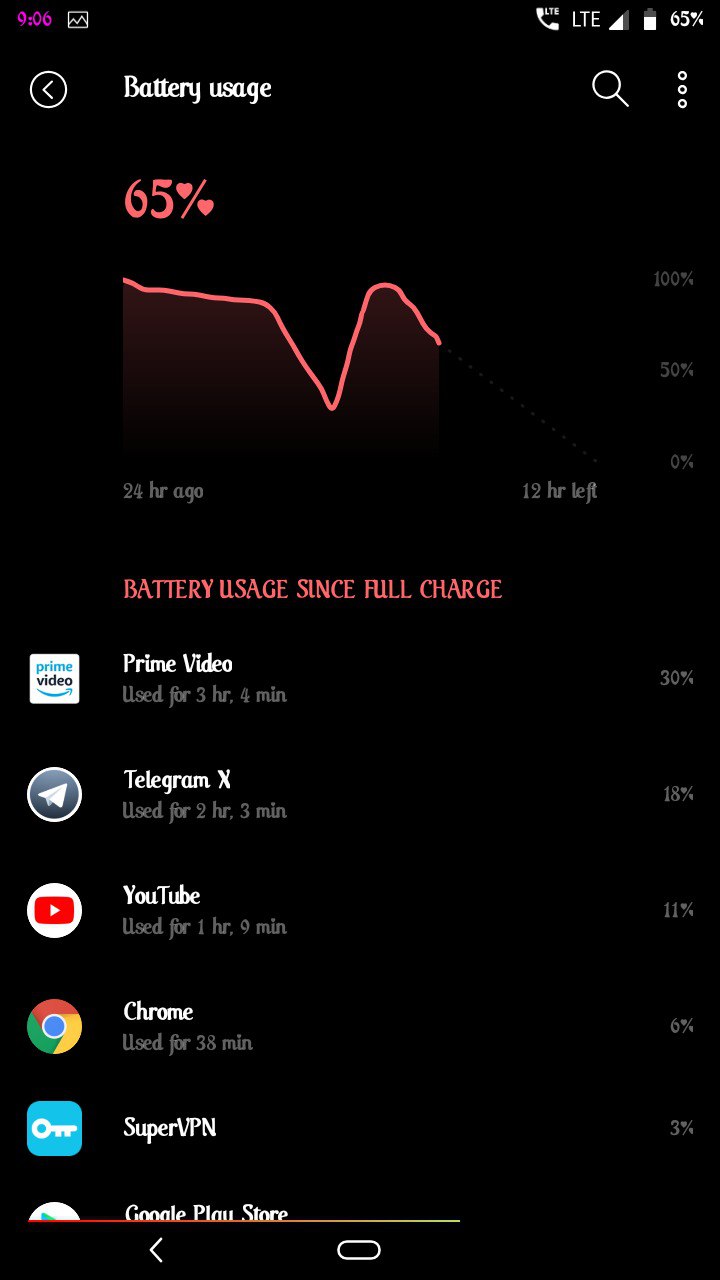The width and height of the screenshot is (720, 1280).
Task: Show SuperVPN battery usage
Action: (360, 1128)
